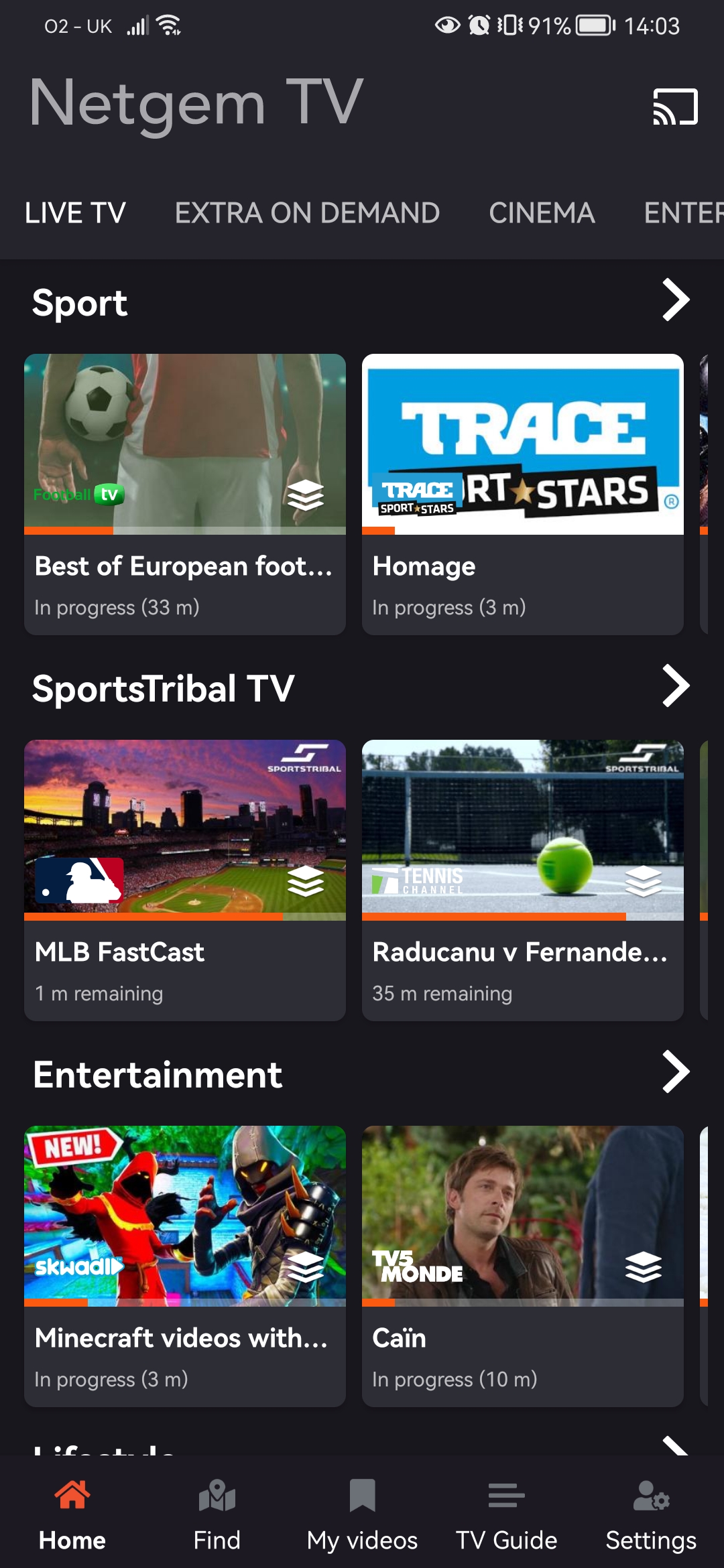Switch to the Extra On Demand tab
Viewport: 724px width, 1568px height.
point(307,213)
